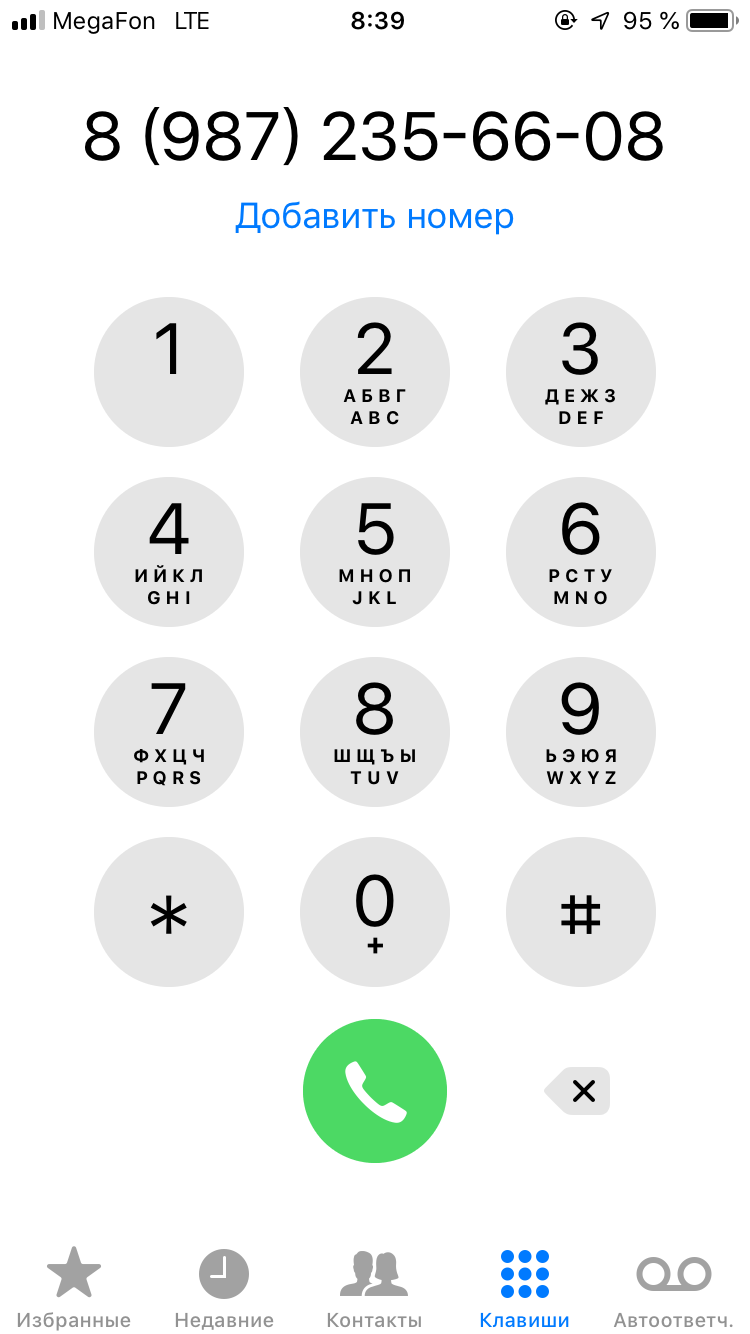The height and width of the screenshot is (1334, 750).
Task: Dial digit 0 on the keypad
Action: coord(375,912)
